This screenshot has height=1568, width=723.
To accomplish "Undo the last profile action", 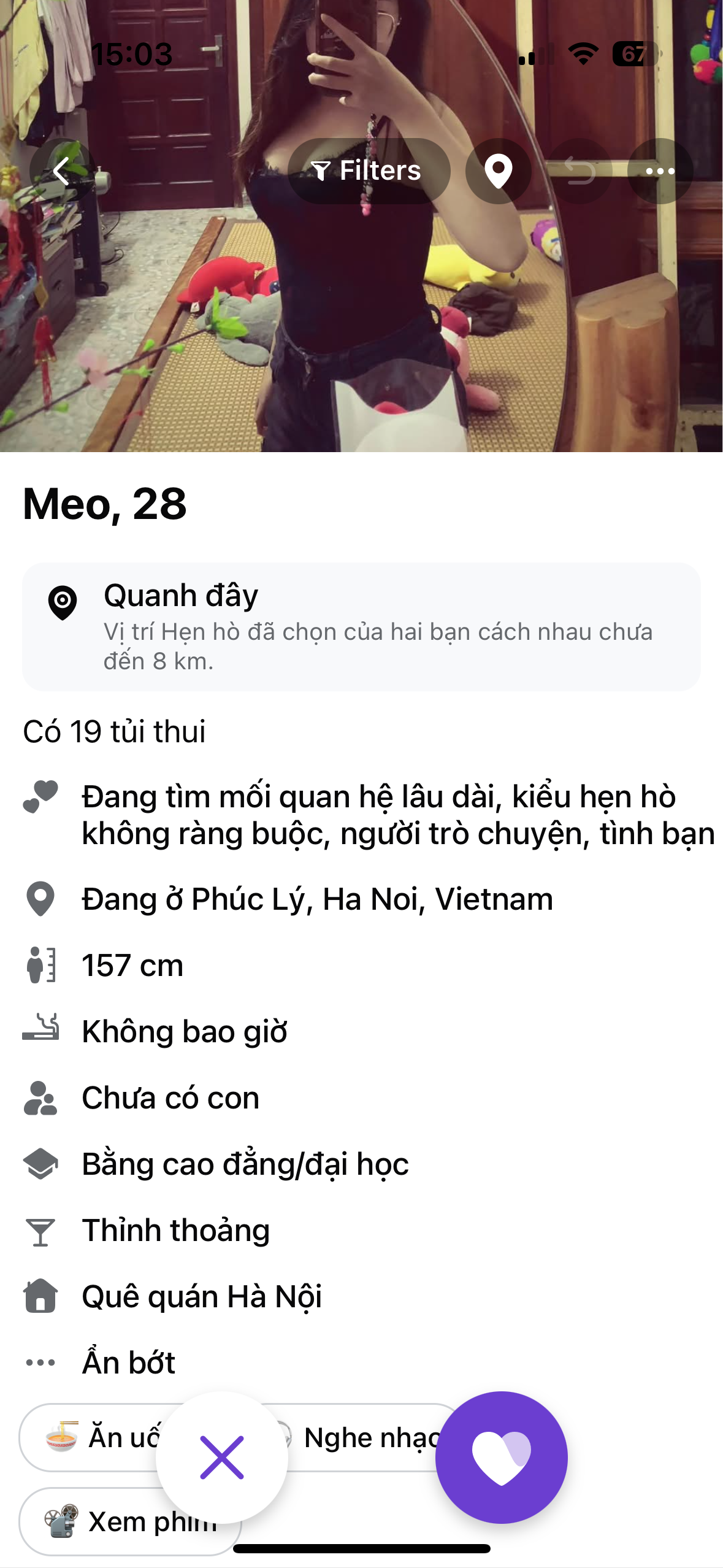I will pyautogui.click(x=579, y=171).
